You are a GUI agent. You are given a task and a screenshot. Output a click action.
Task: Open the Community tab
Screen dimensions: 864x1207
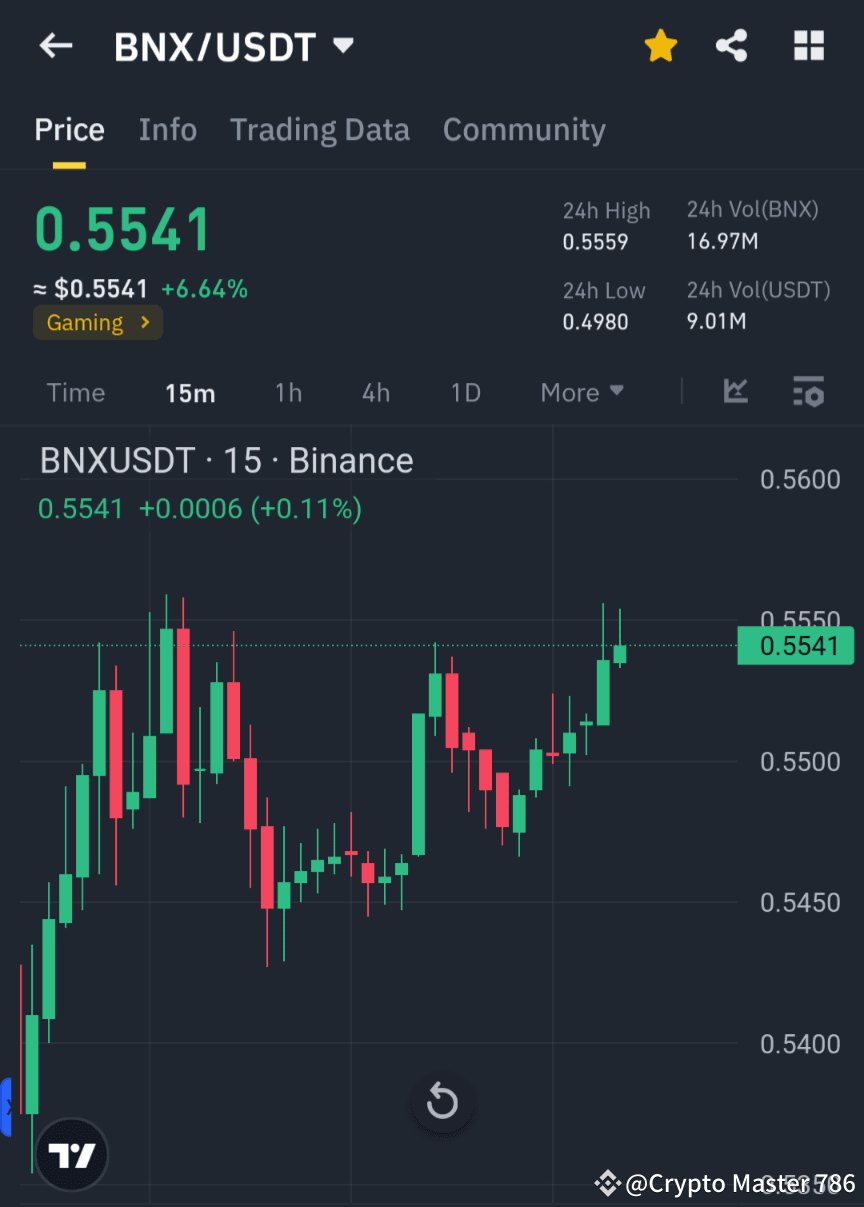click(x=524, y=129)
